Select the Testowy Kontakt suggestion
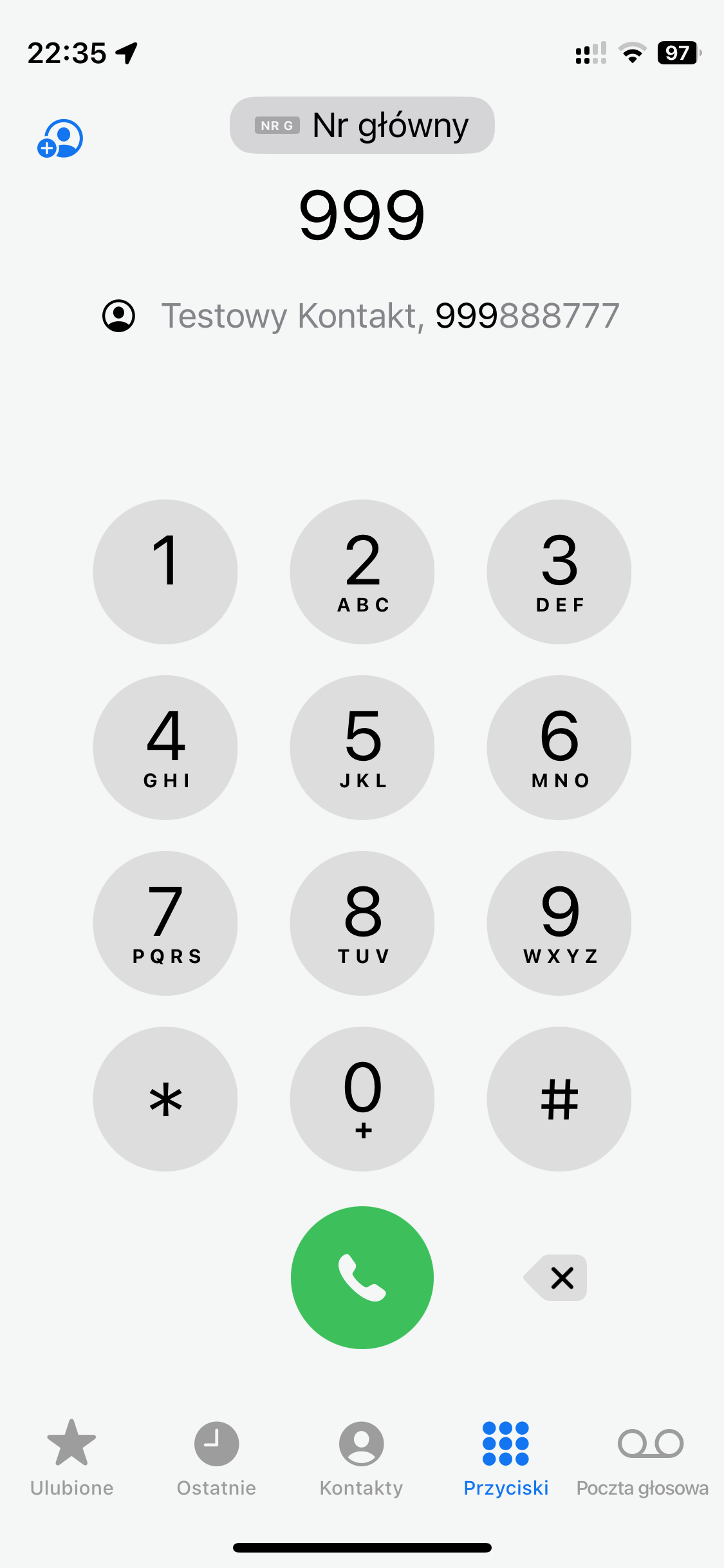724x1568 pixels. tap(362, 316)
